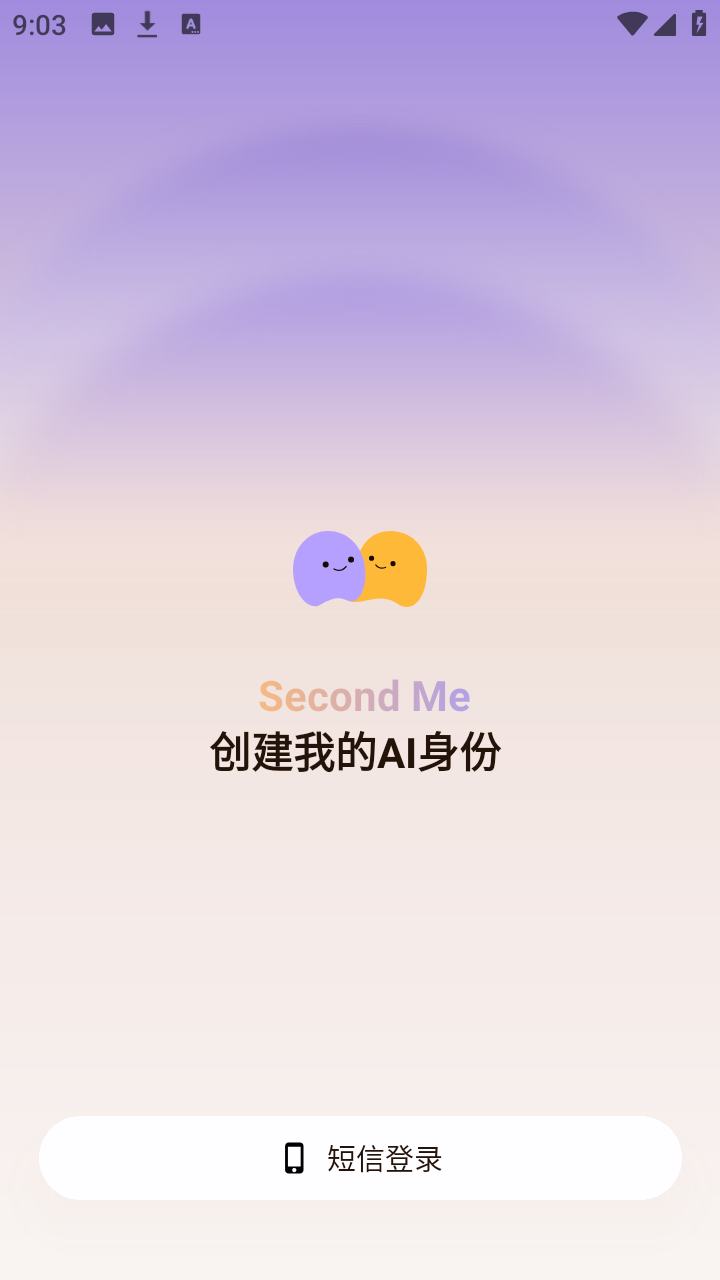Tap the orange blob character in the logo

tap(395, 570)
